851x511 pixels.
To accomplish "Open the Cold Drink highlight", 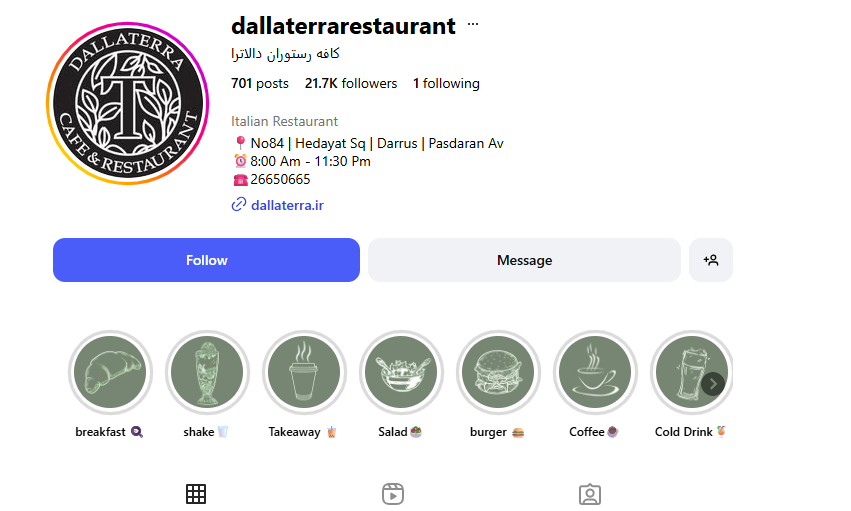I will 688,373.
